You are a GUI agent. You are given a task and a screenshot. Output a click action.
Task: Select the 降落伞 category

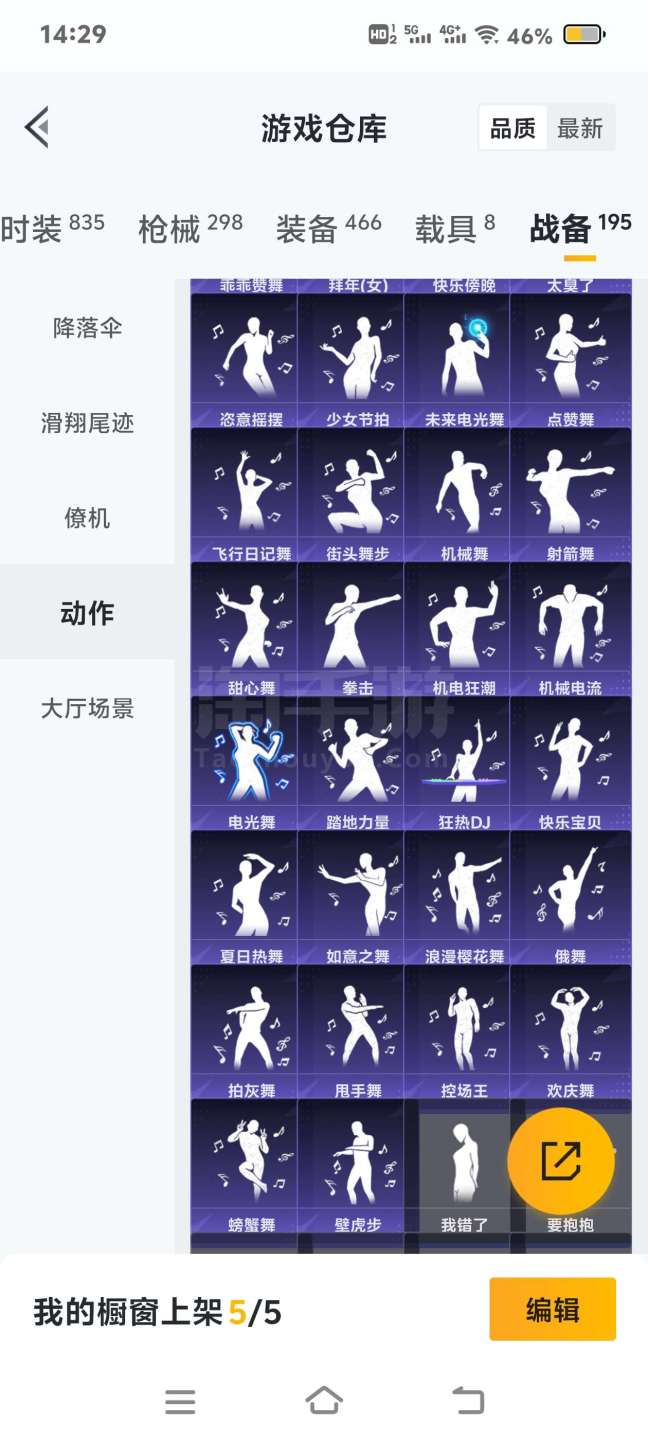pyautogui.click(x=87, y=328)
